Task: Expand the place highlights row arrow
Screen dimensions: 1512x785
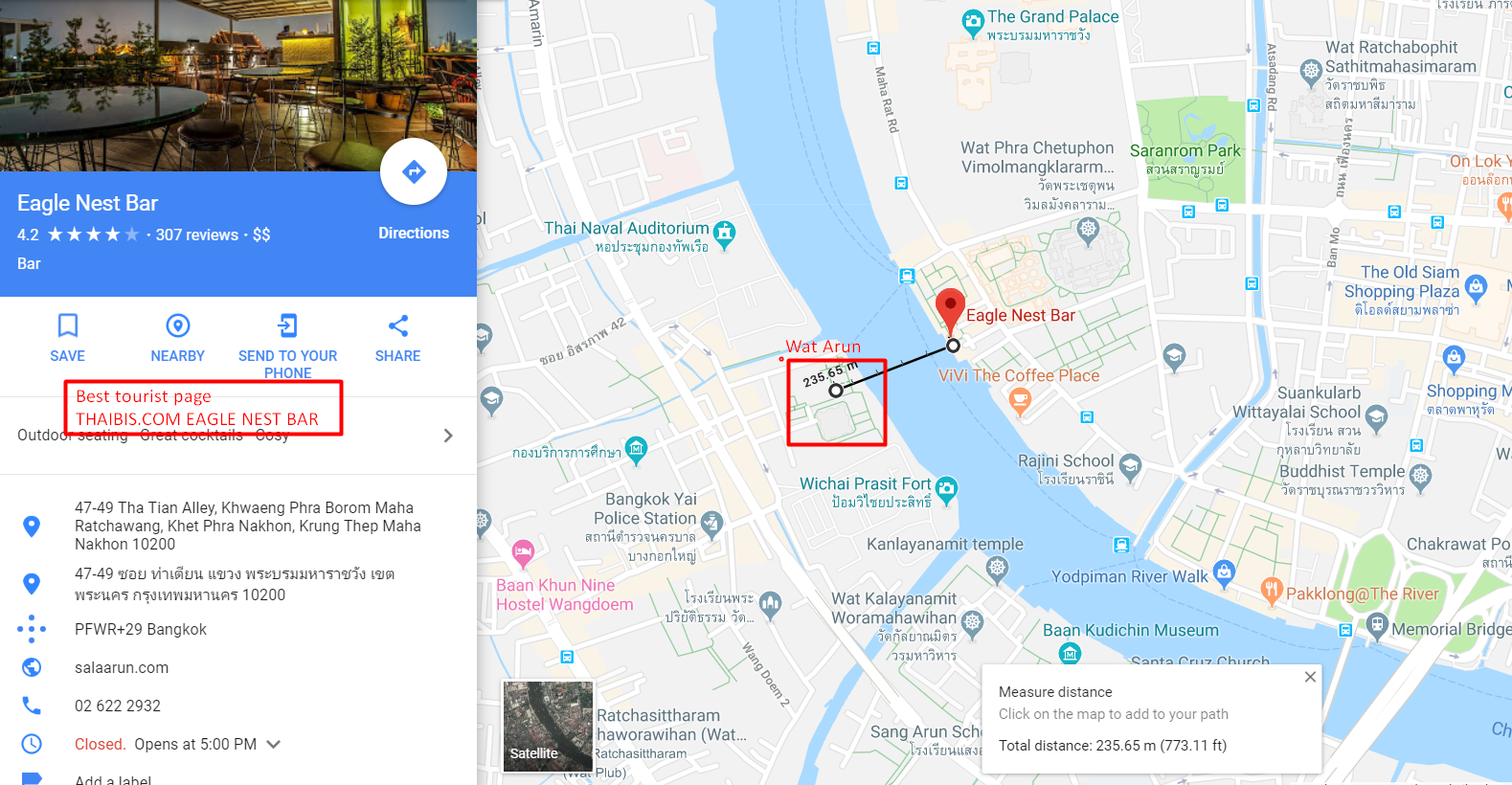Action: (447, 436)
